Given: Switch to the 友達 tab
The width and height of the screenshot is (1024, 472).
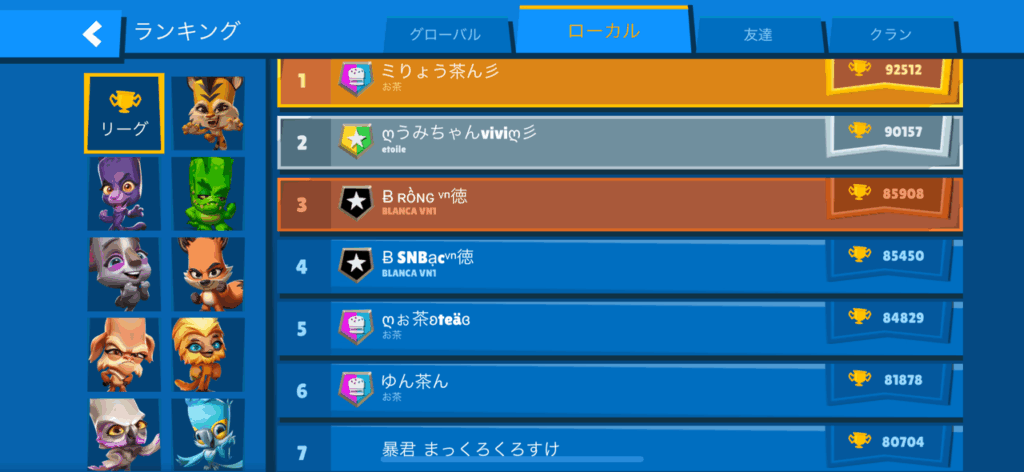Looking at the screenshot, I should (x=757, y=34).
